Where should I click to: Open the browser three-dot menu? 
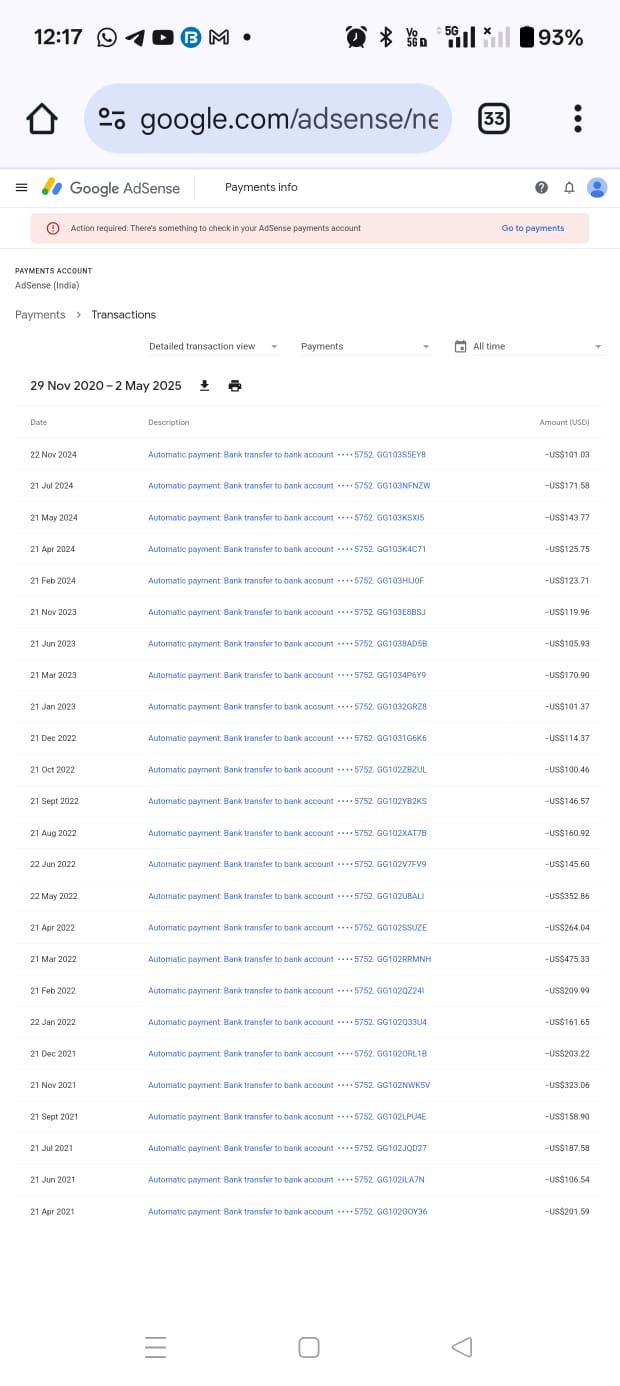click(578, 119)
